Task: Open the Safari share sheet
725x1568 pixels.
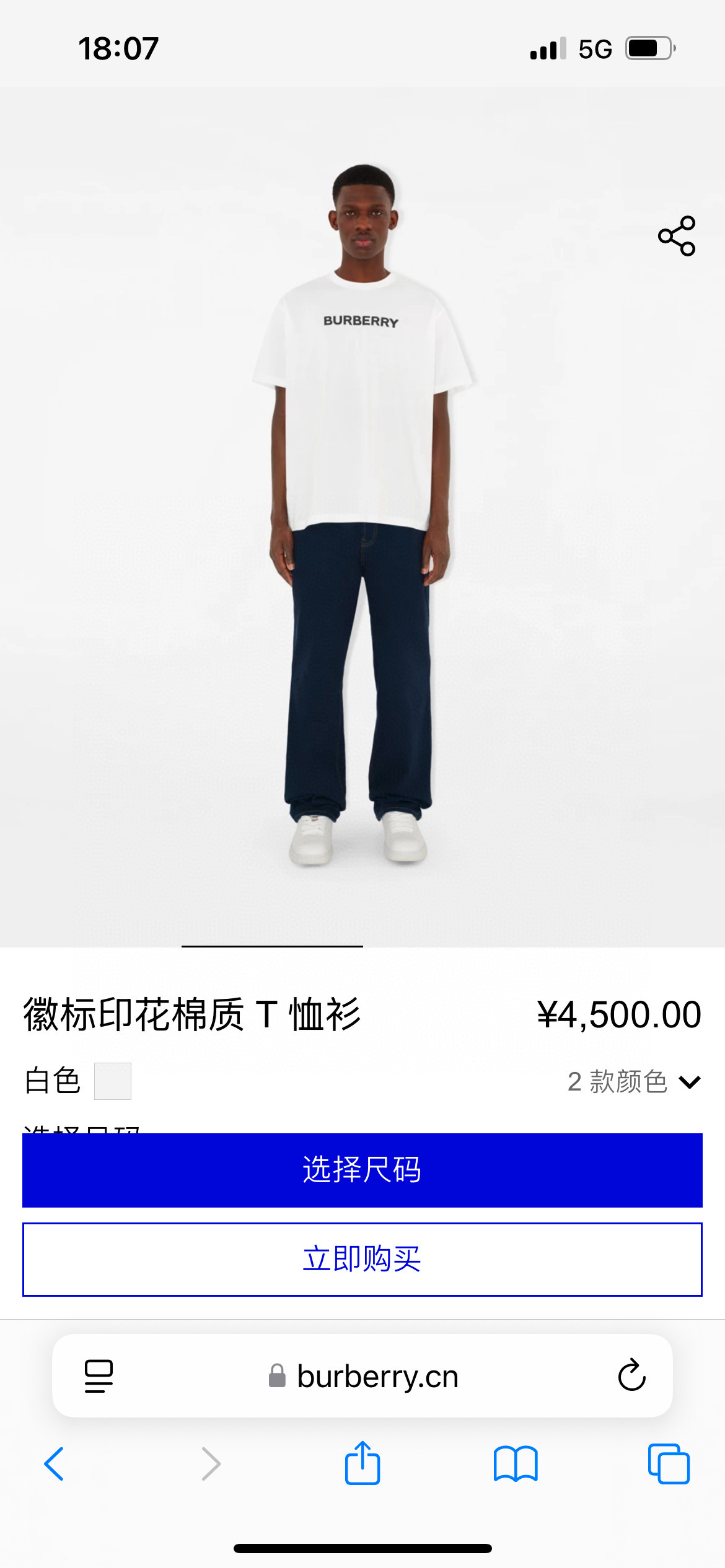Action: tap(362, 1464)
